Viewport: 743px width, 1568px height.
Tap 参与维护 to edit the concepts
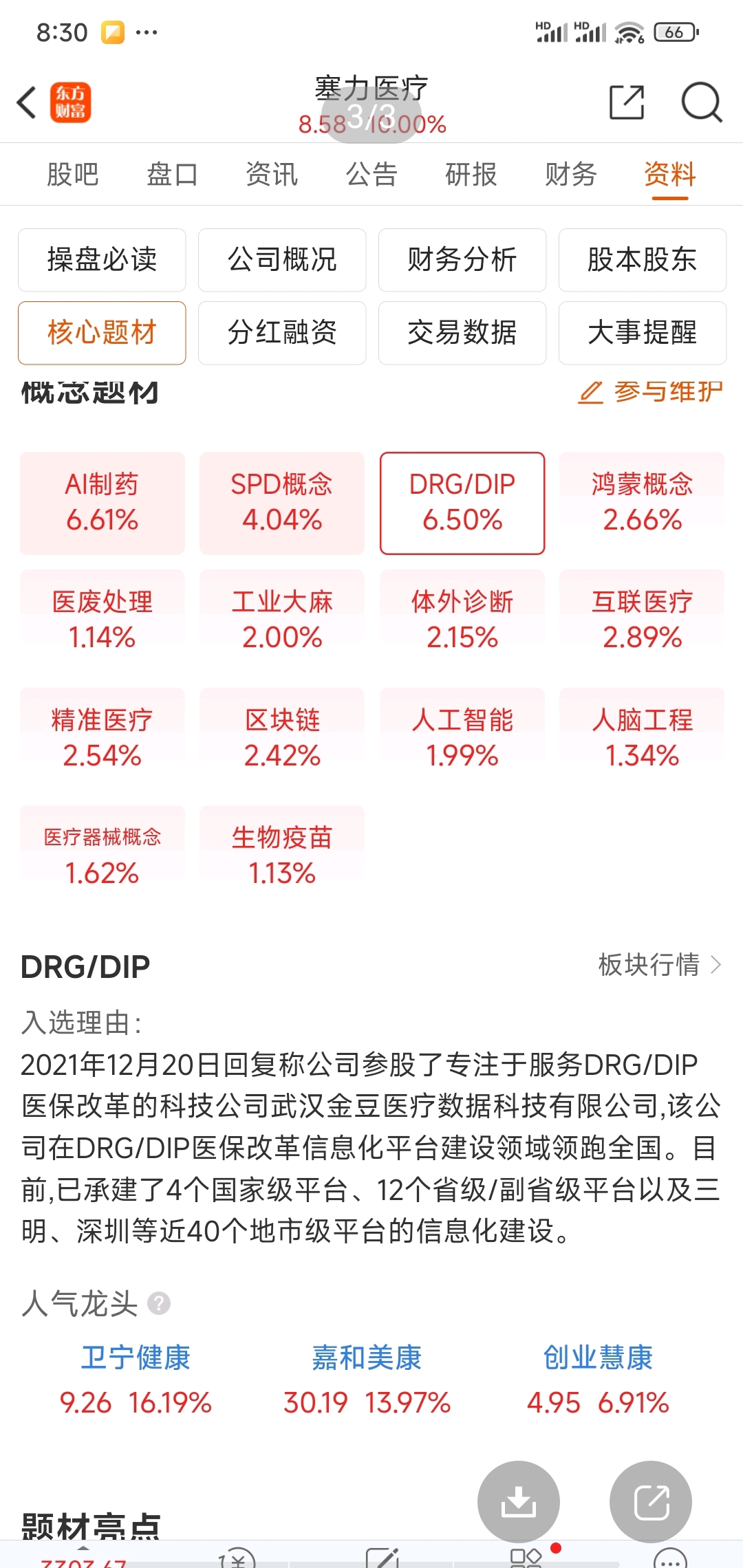click(650, 392)
